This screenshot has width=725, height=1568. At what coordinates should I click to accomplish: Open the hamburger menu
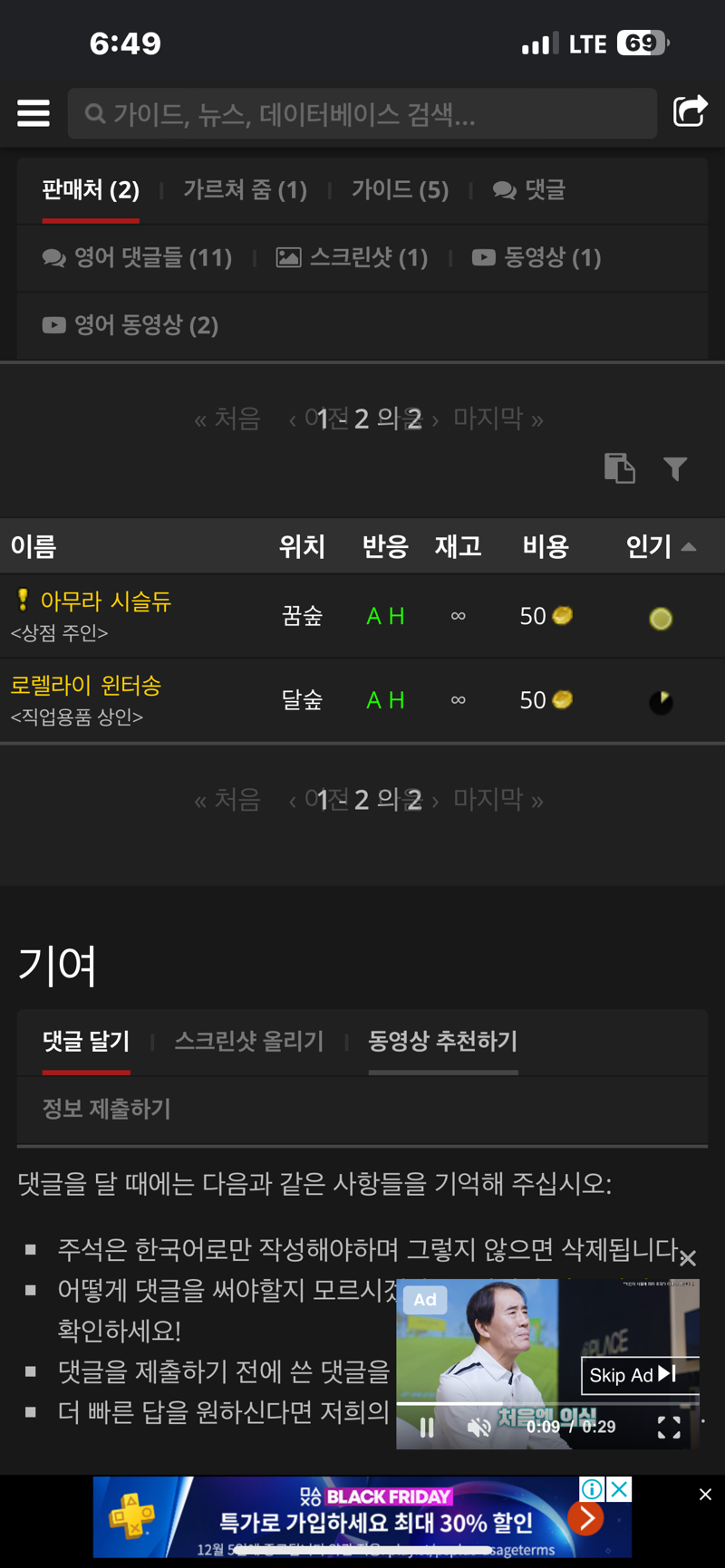[34, 113]
